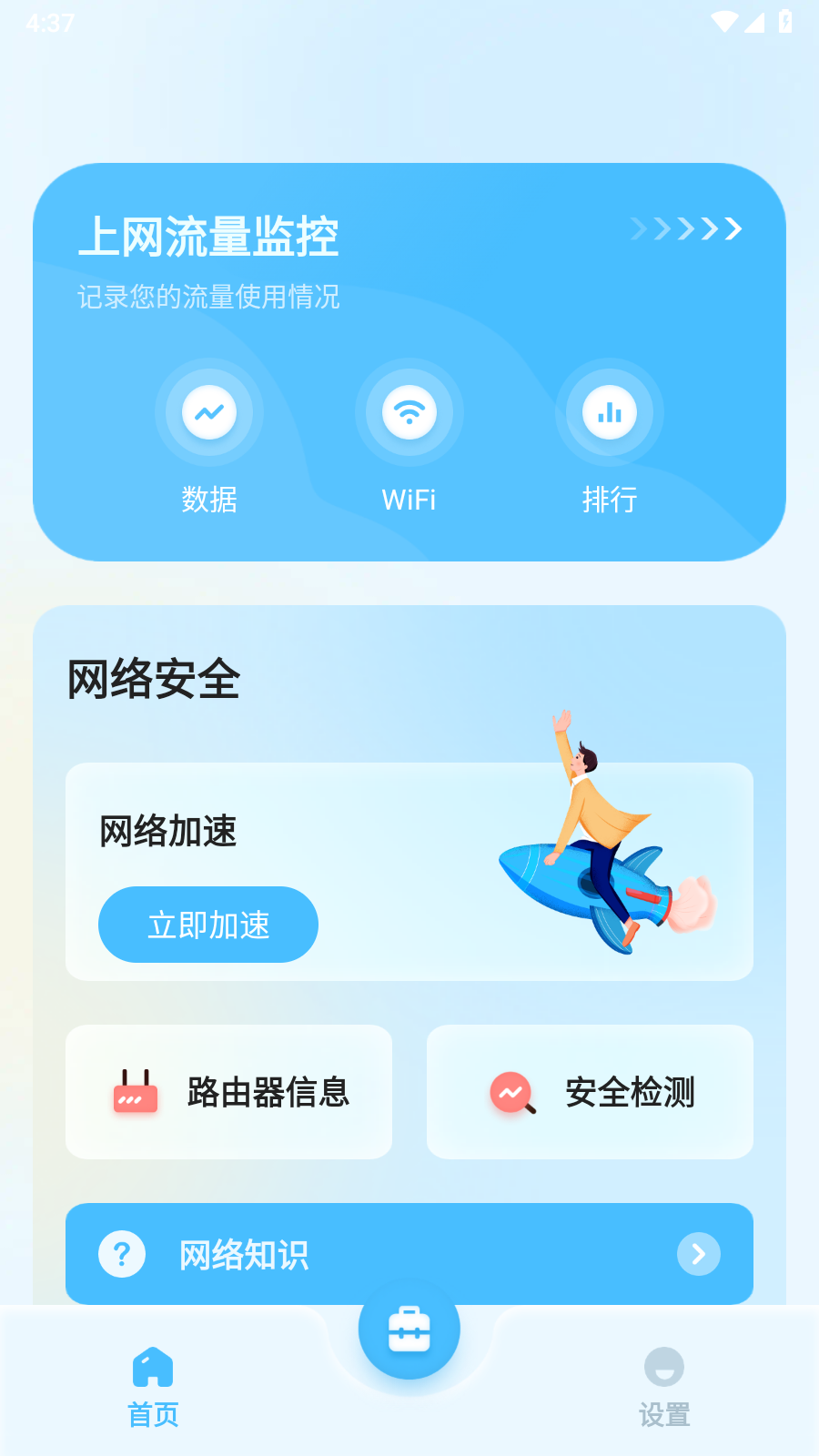Open the 路由器信息 router info card

coord(228,1091)
